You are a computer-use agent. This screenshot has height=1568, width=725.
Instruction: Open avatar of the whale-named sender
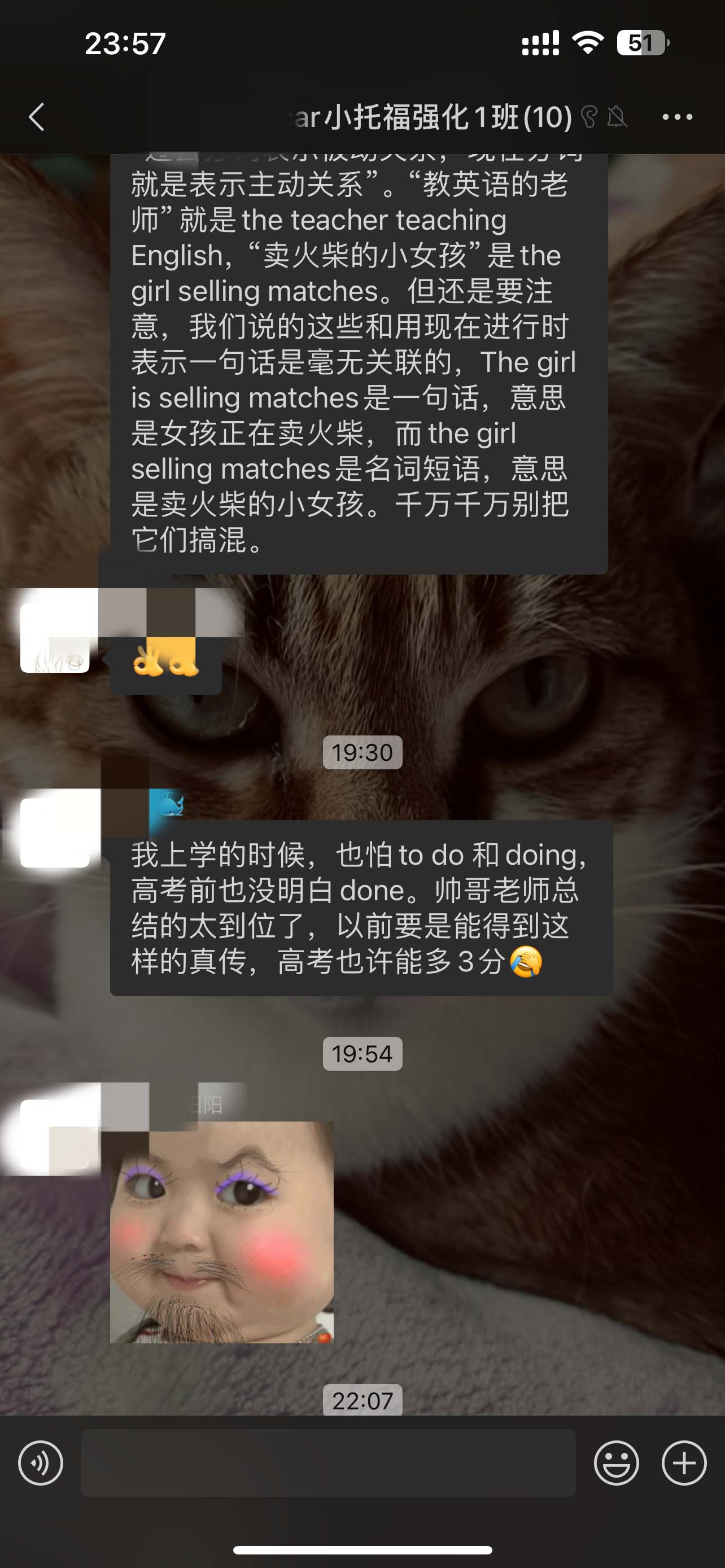tap(55, 833)
